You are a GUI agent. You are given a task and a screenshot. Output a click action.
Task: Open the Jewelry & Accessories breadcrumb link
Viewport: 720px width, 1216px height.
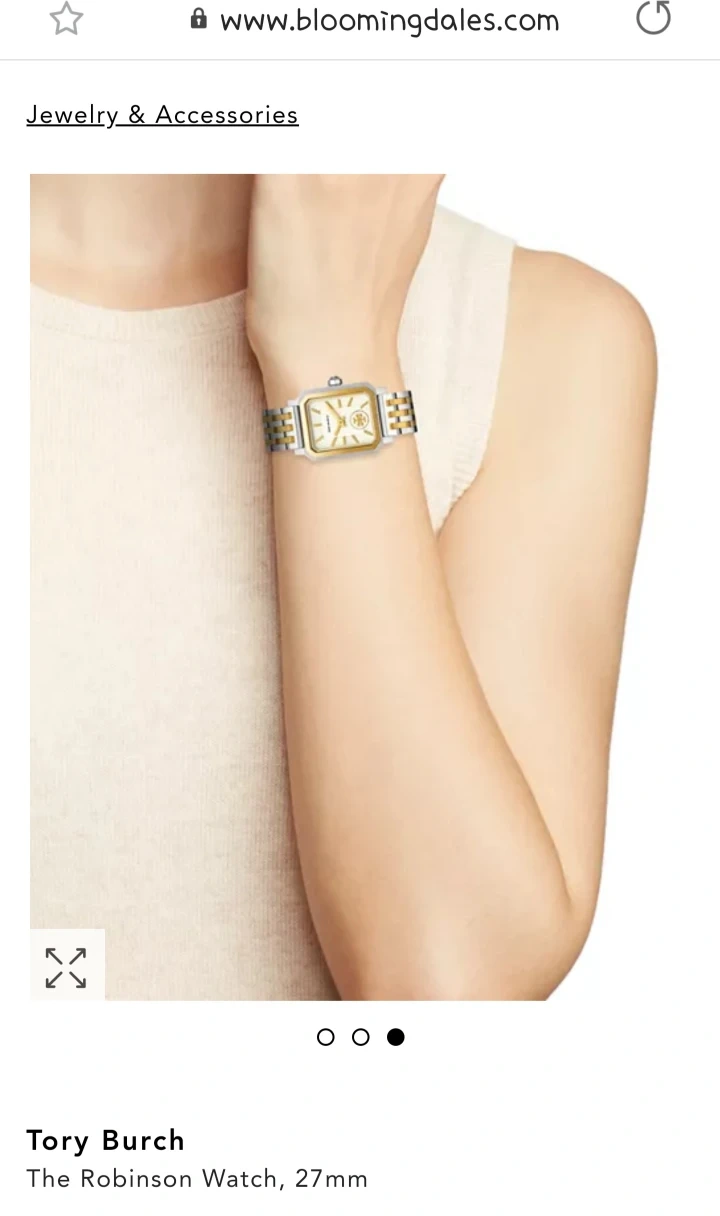(x=162, y=115)
